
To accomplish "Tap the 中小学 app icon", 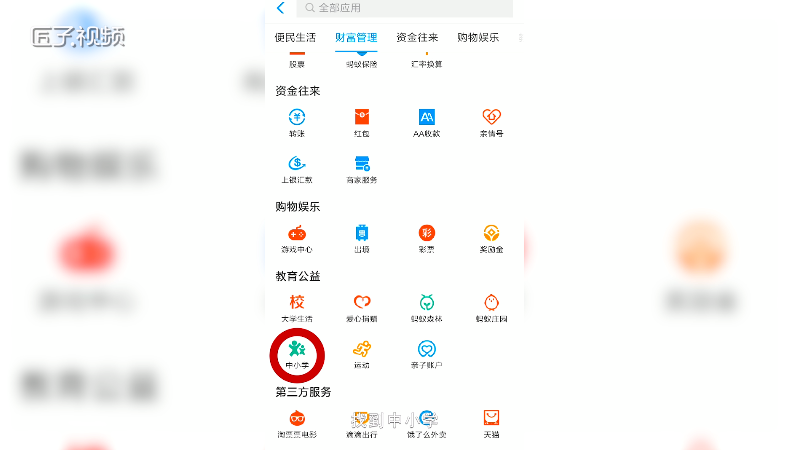I will pyautogui.click(x=297, y=353).
